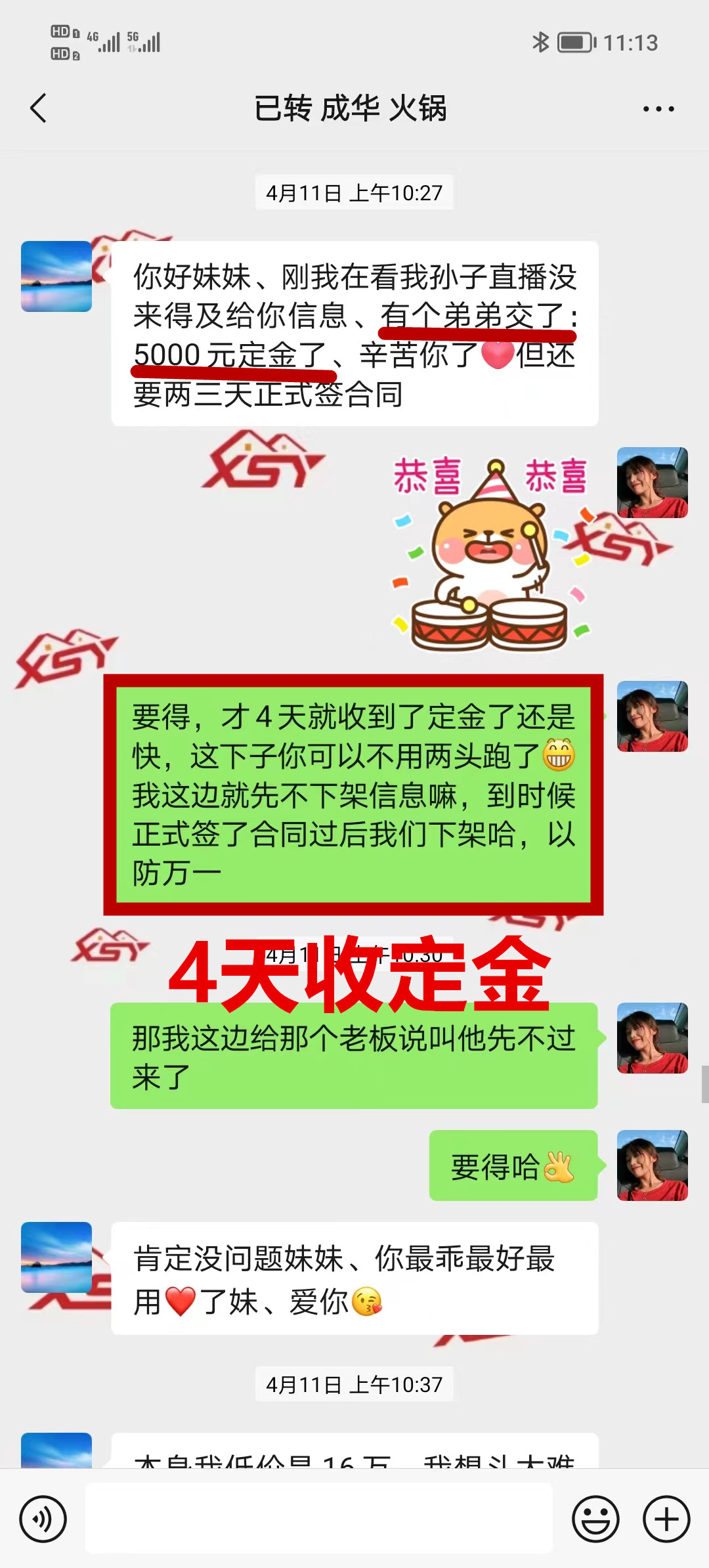Switch to voice message input
This screenshot has width=709, height=1568.
click(43, 1519)
